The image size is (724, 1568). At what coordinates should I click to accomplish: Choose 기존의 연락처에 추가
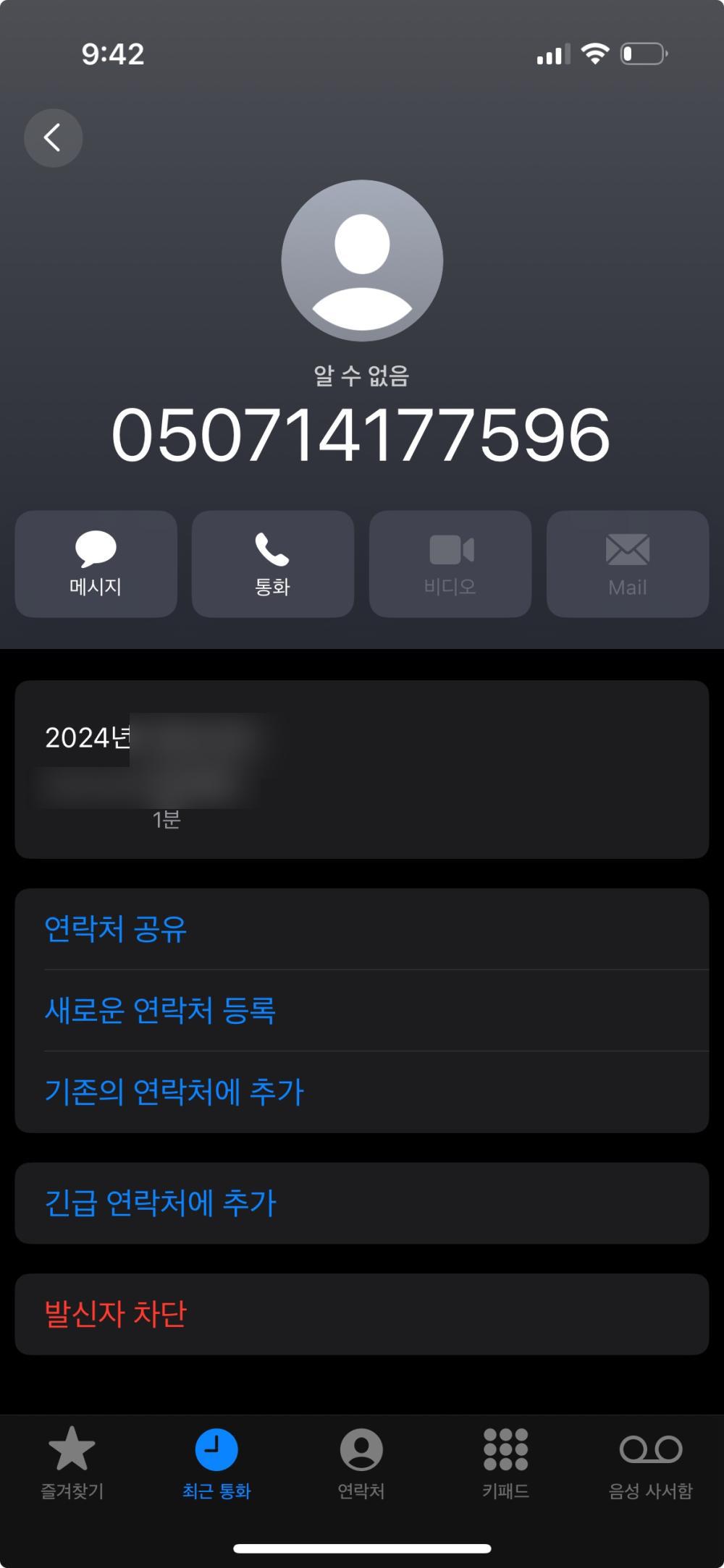coord(174,1091)
